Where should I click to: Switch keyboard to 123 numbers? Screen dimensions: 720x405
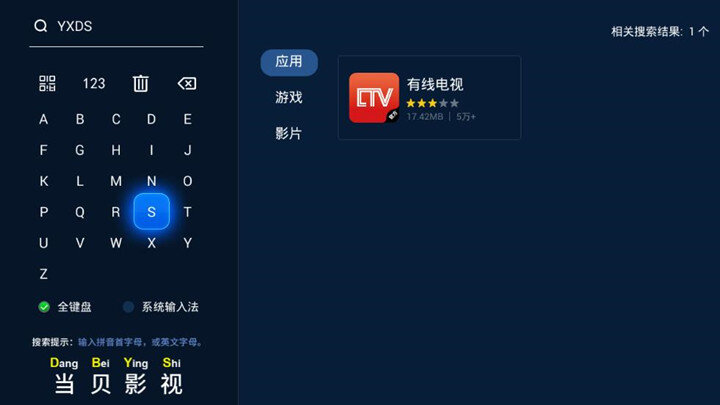coord(94,83)
